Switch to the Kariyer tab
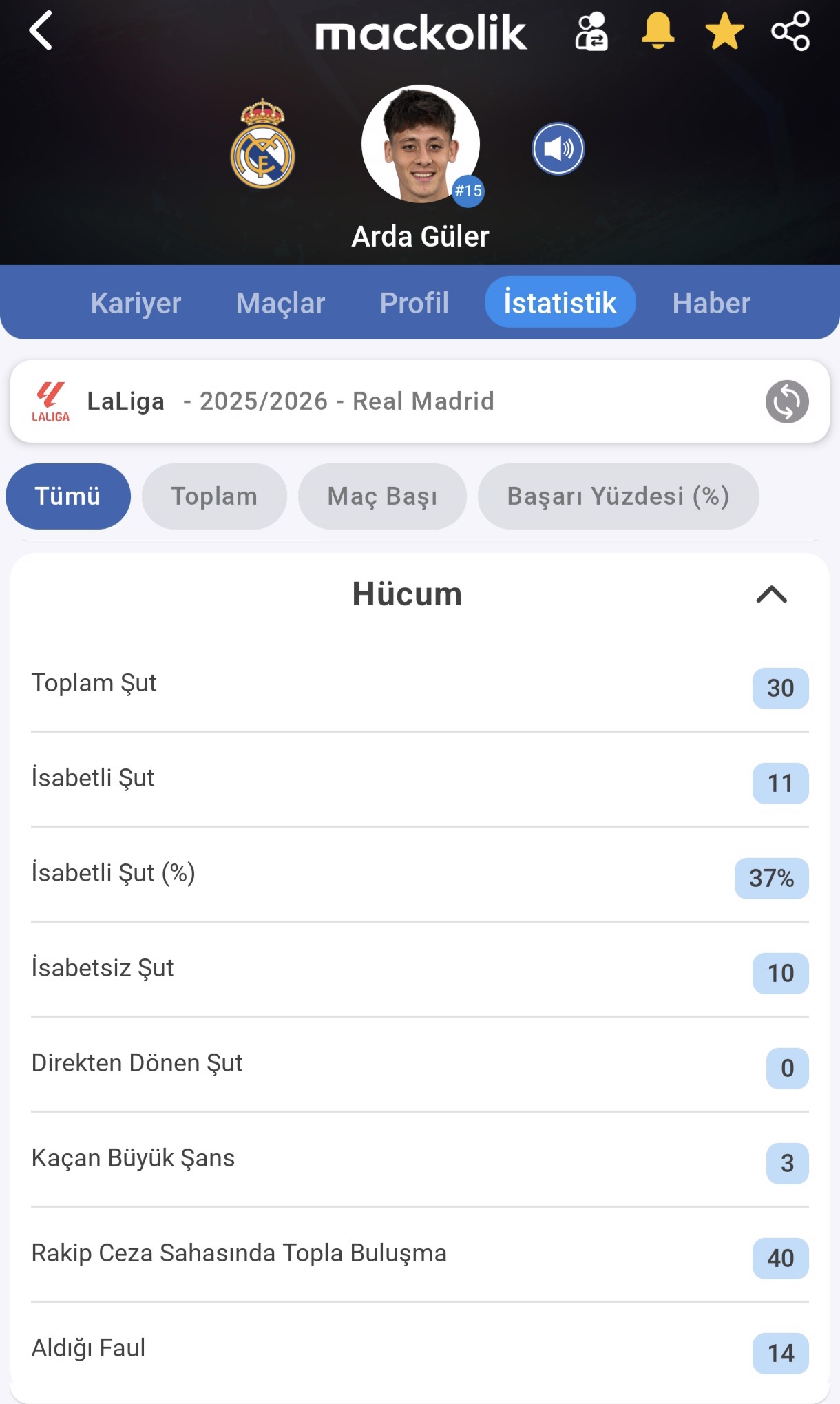Image resolution: width=840 pixels, height=1404 pixels. point(136,303)
